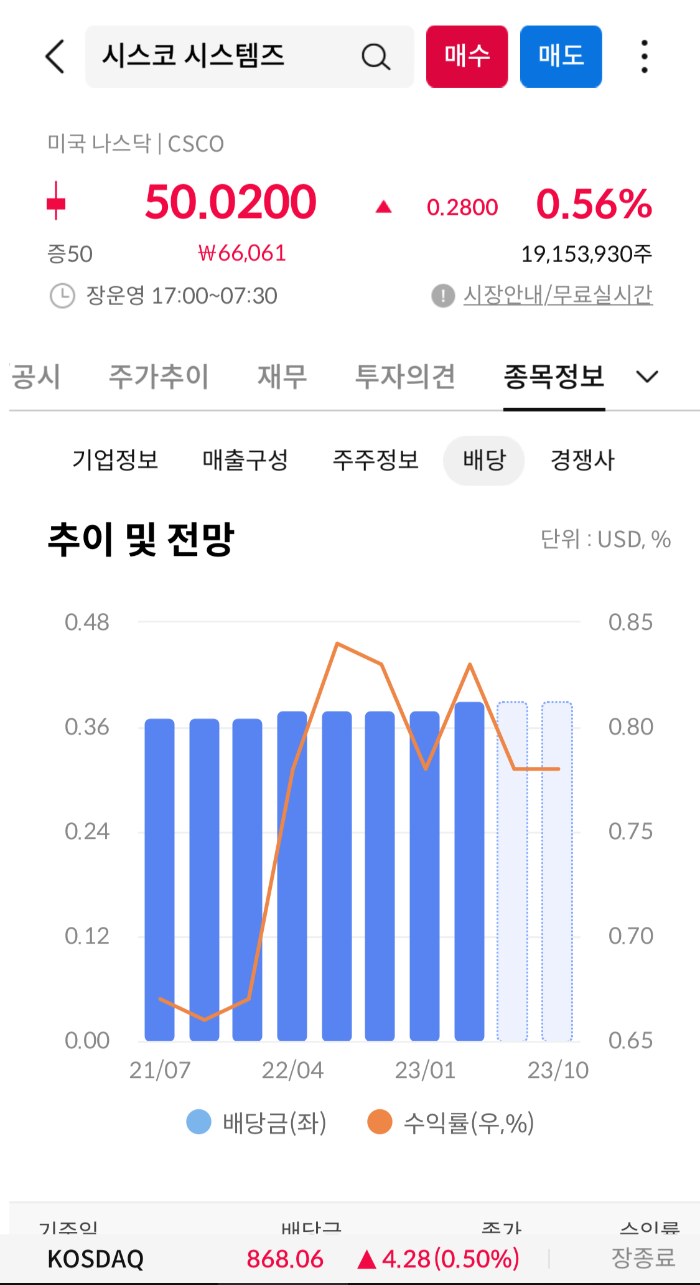Open the three-dot overflow menu
The image size is (700, 1285).
click(645, 56)
